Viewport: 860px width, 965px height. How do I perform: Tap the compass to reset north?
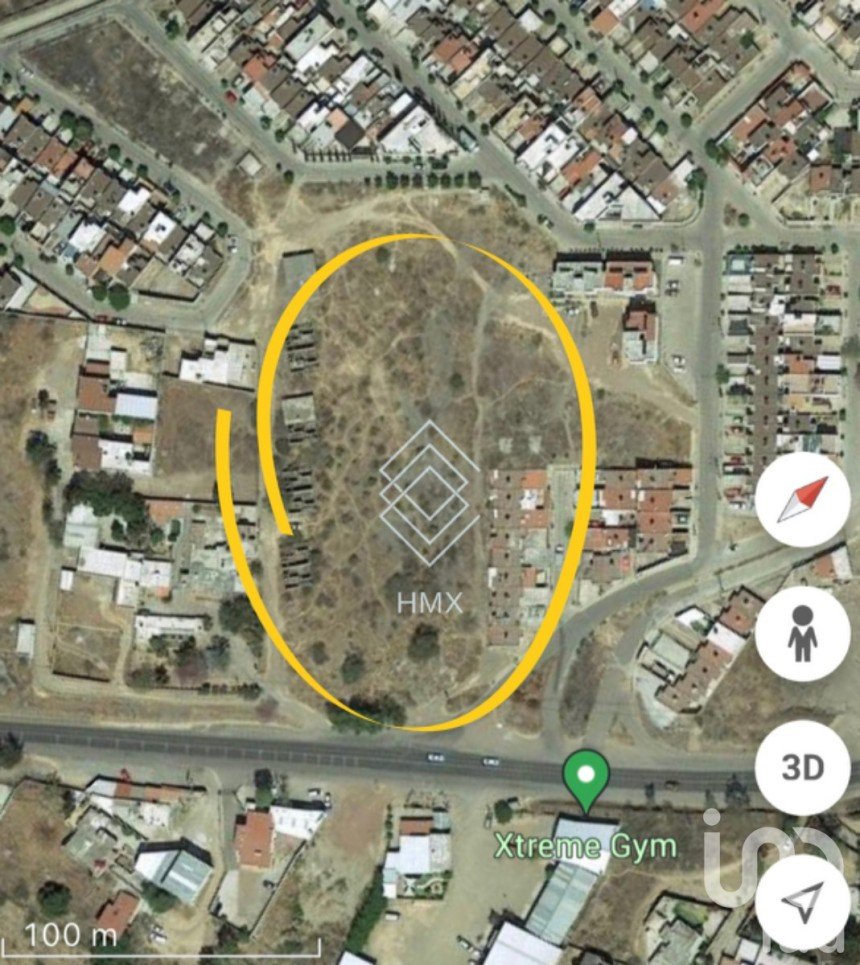(803, 498)
